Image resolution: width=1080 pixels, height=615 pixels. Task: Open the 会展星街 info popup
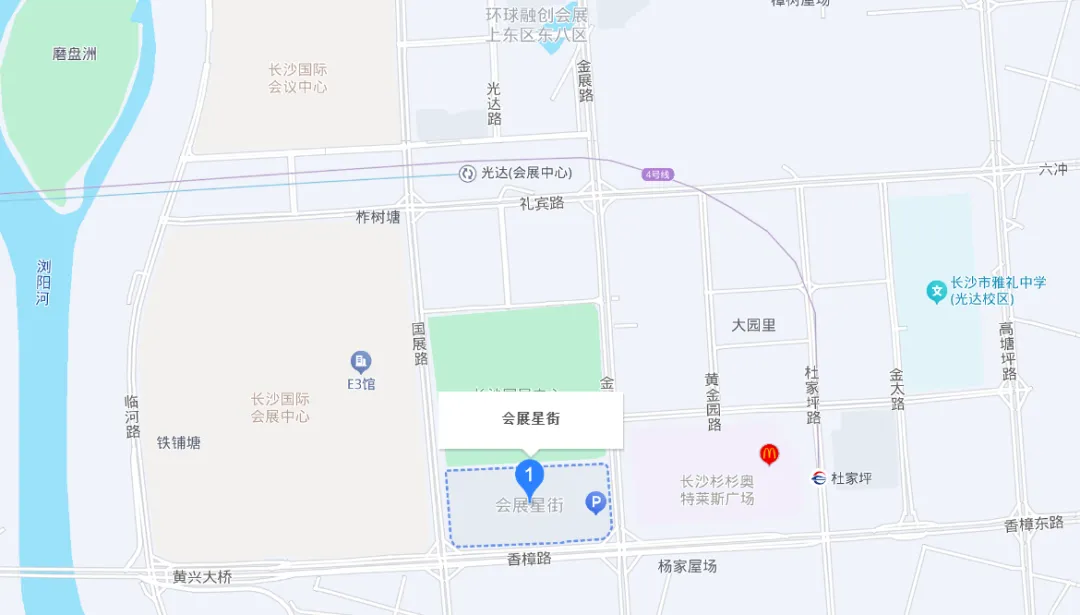point(531,420)
